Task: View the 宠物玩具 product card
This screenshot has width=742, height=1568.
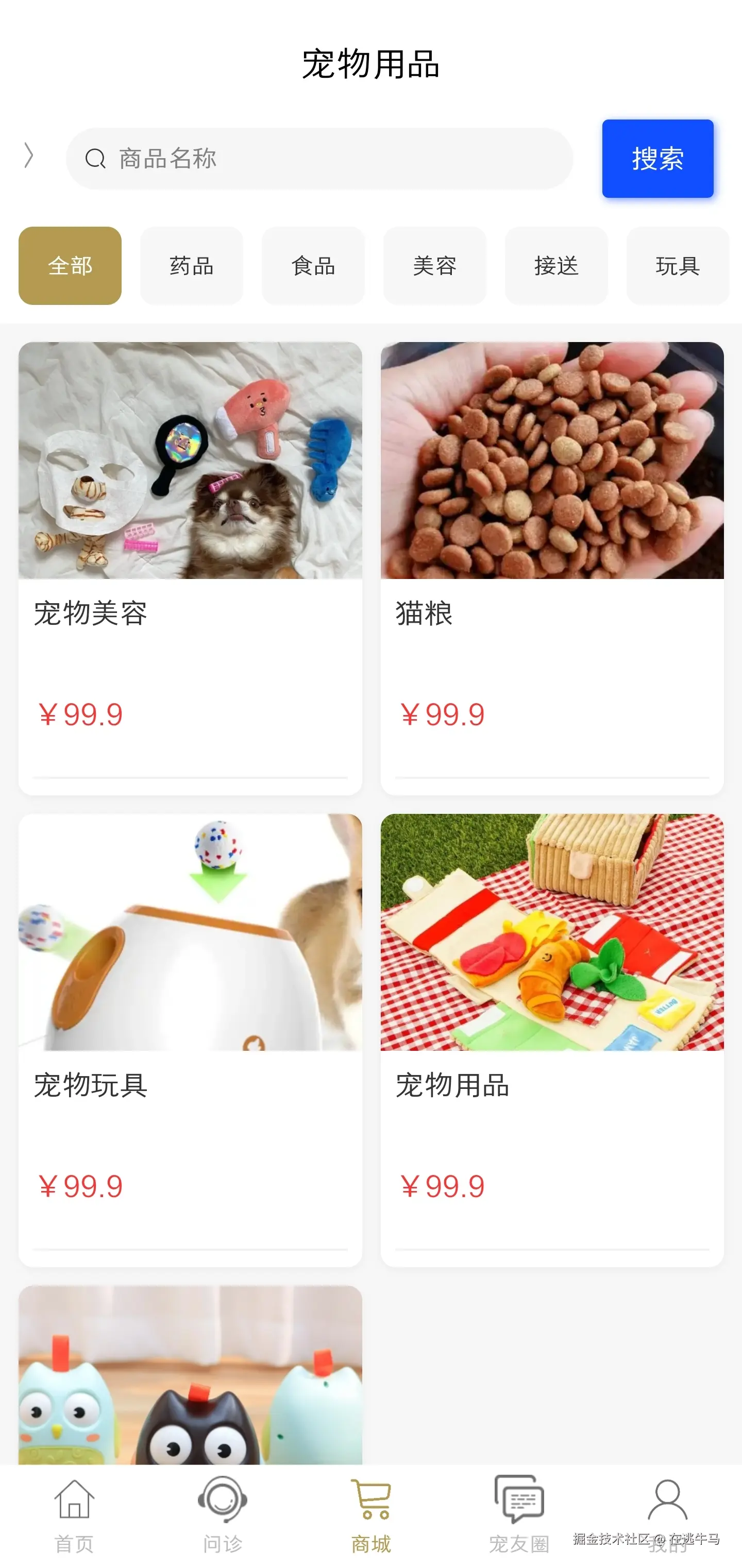Action: (x=190, y=1039)
